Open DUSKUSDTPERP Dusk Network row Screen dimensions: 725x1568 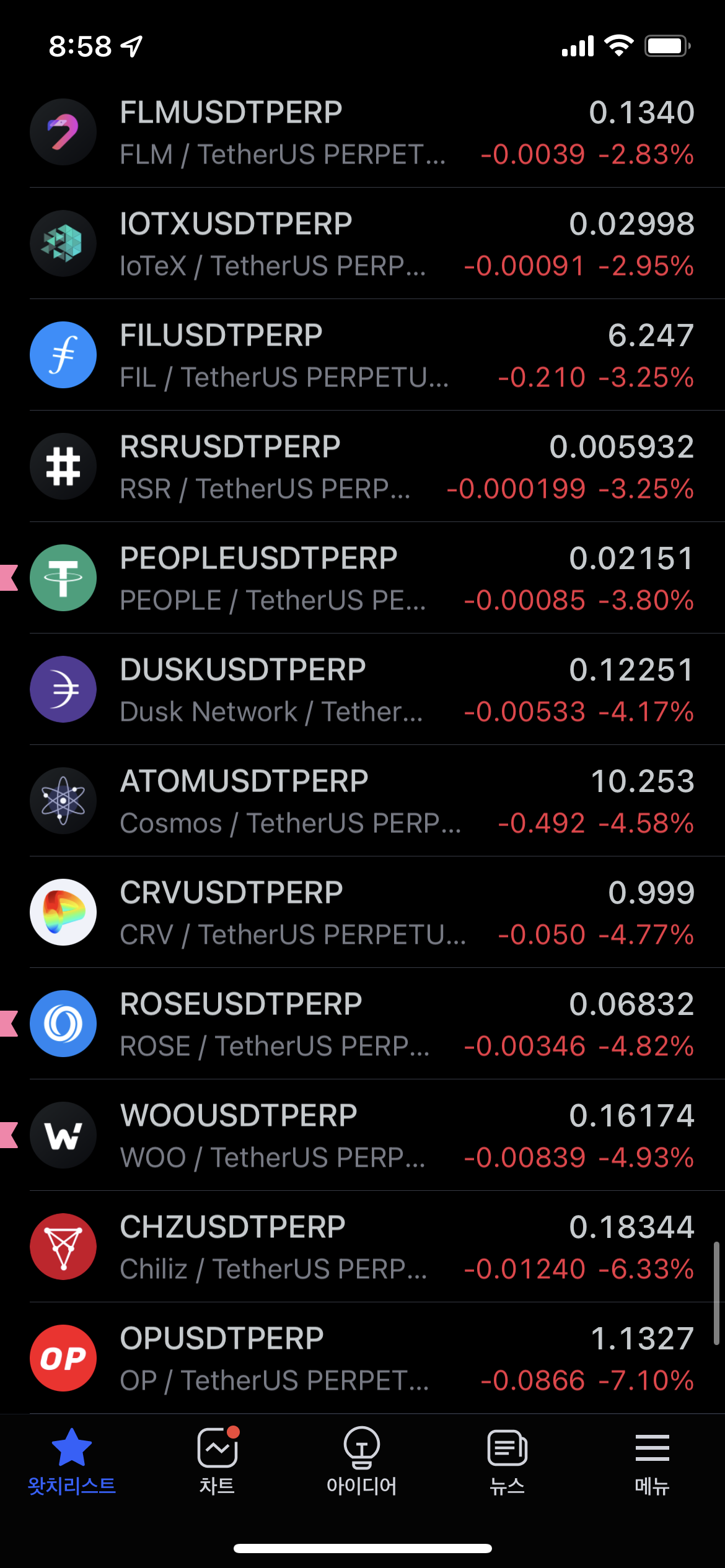click(362, 689)
